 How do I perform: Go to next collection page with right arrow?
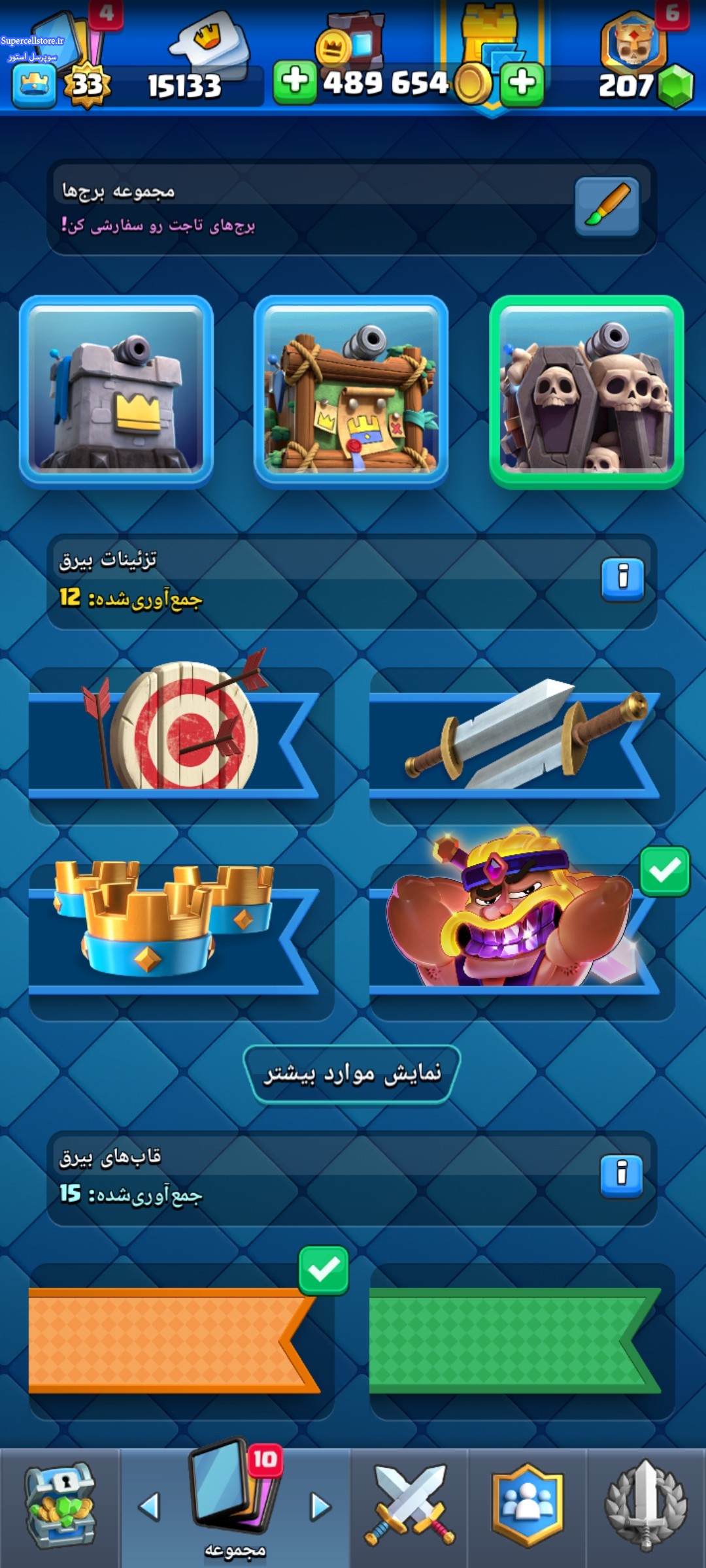(320, 1507)
